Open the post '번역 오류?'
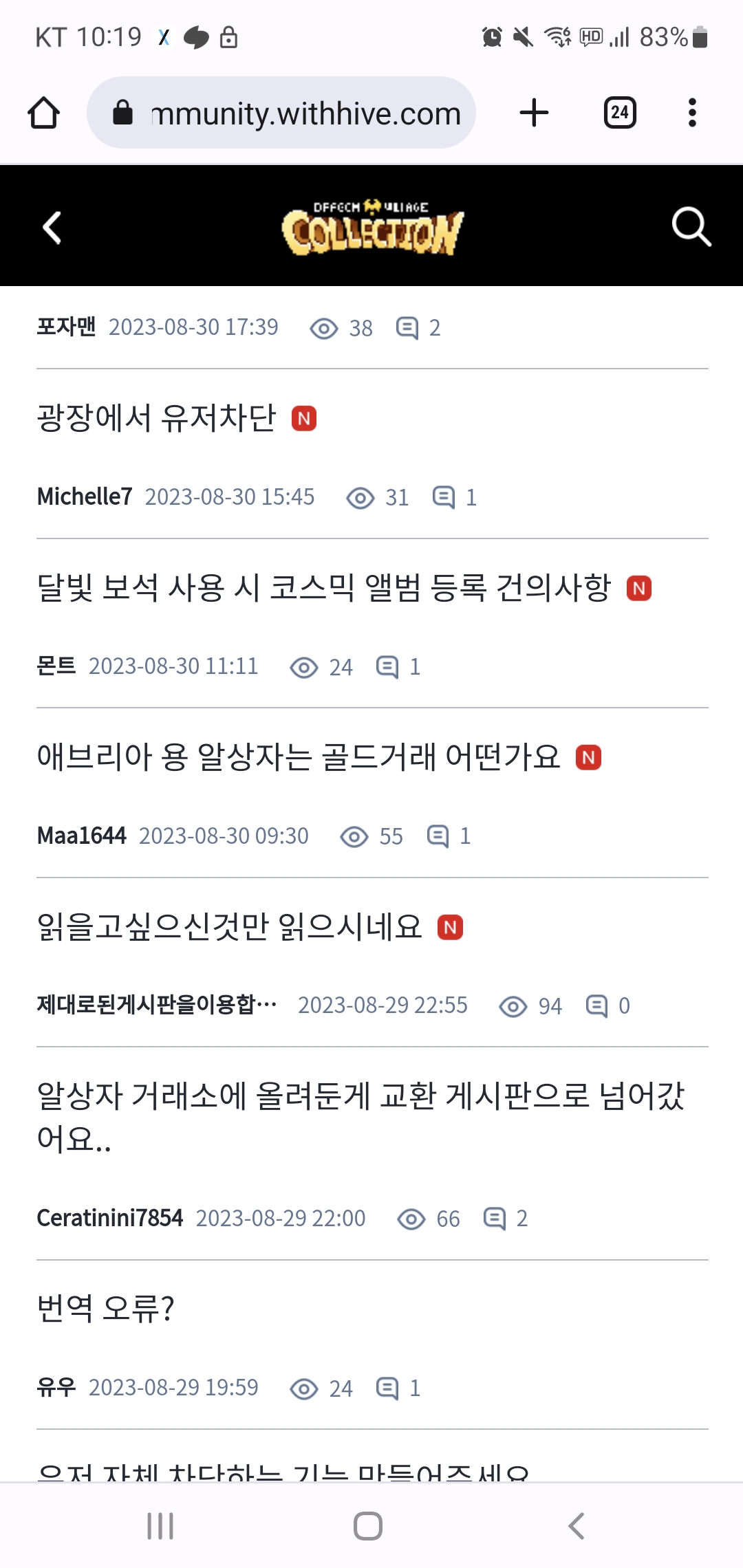This screenshot has width=743, height=1568. tap(106, 1308)
